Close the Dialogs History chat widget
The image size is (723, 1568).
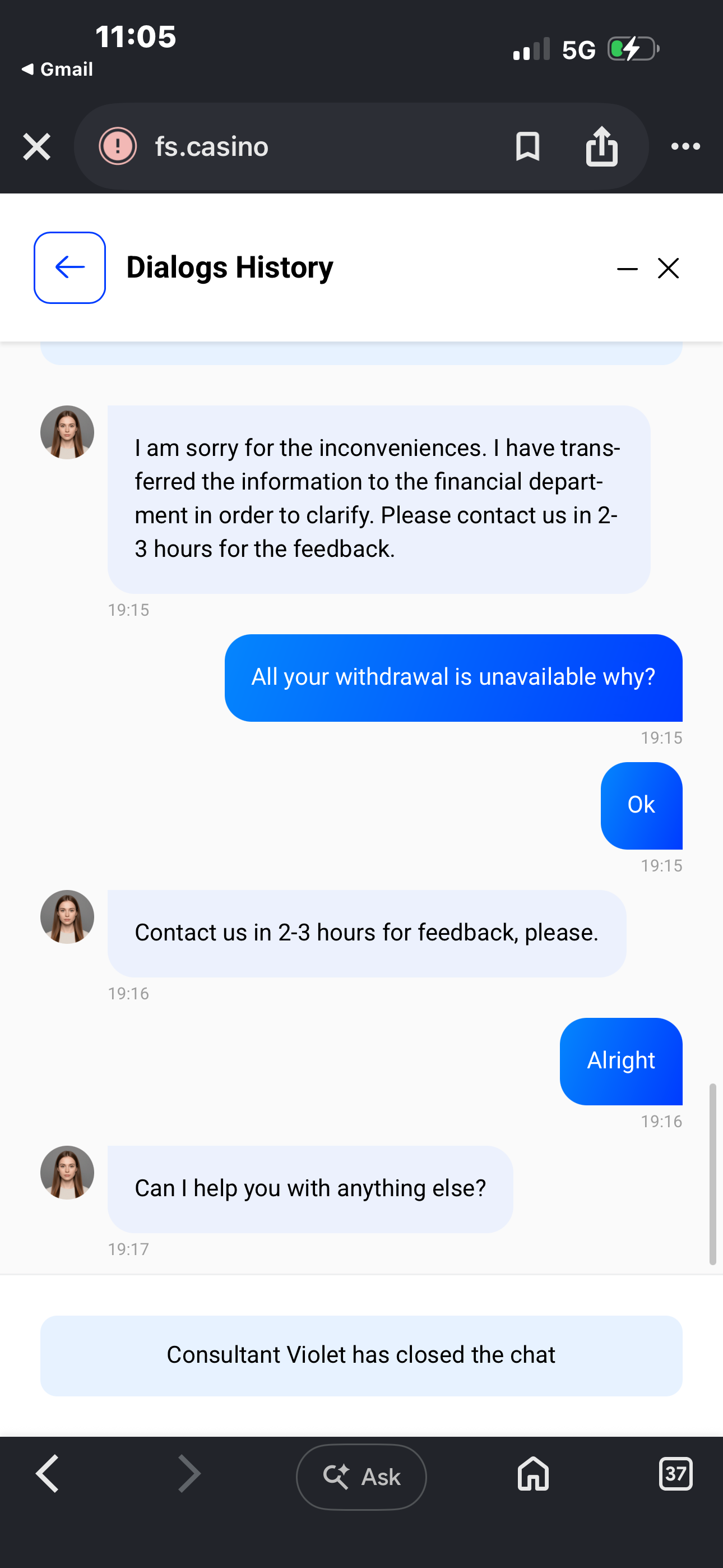[668, 268]
